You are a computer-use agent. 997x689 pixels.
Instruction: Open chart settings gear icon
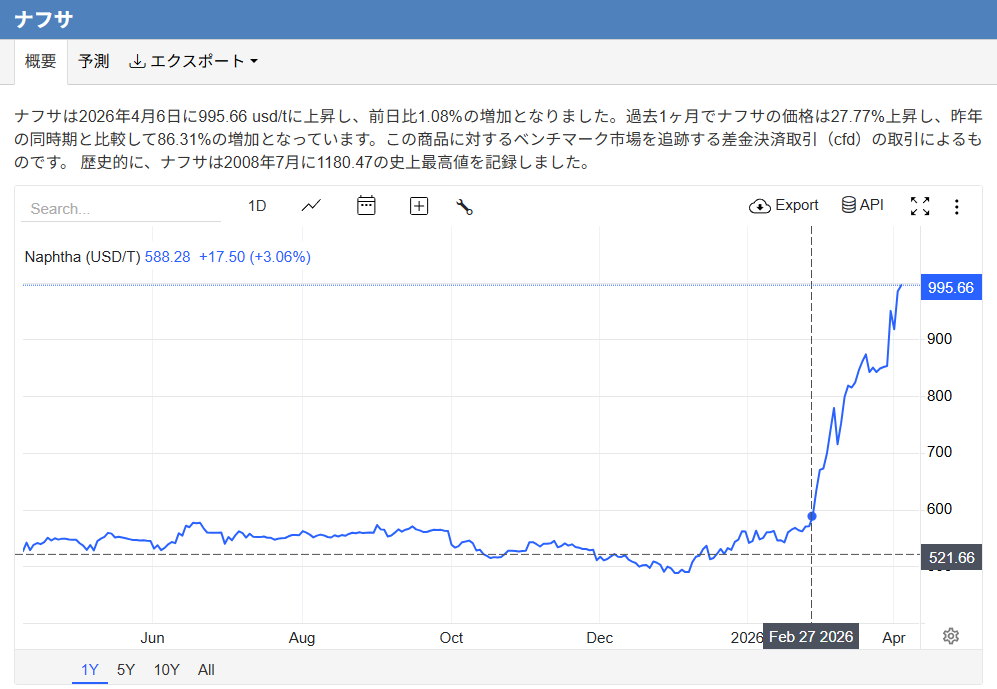(951, 636)
